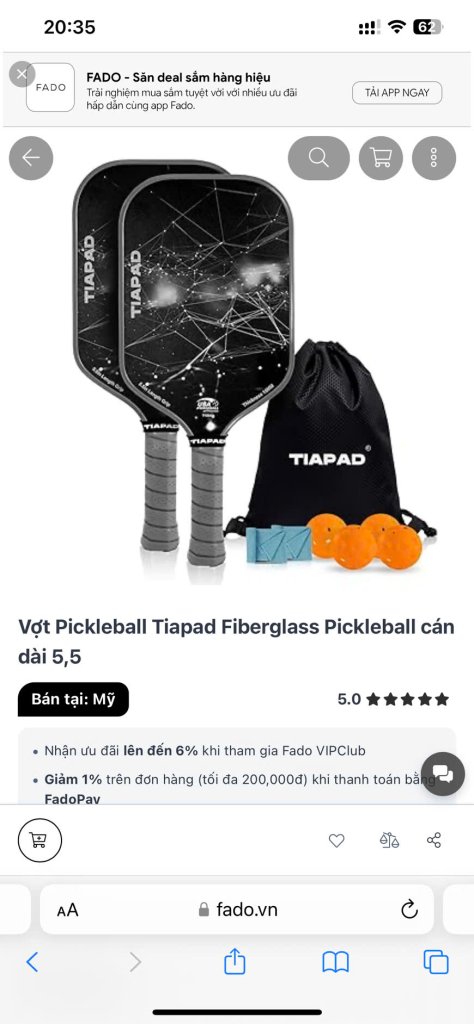Open Safari's share sheet
The width and height of the screenshot is (474, 1024).
235,961
